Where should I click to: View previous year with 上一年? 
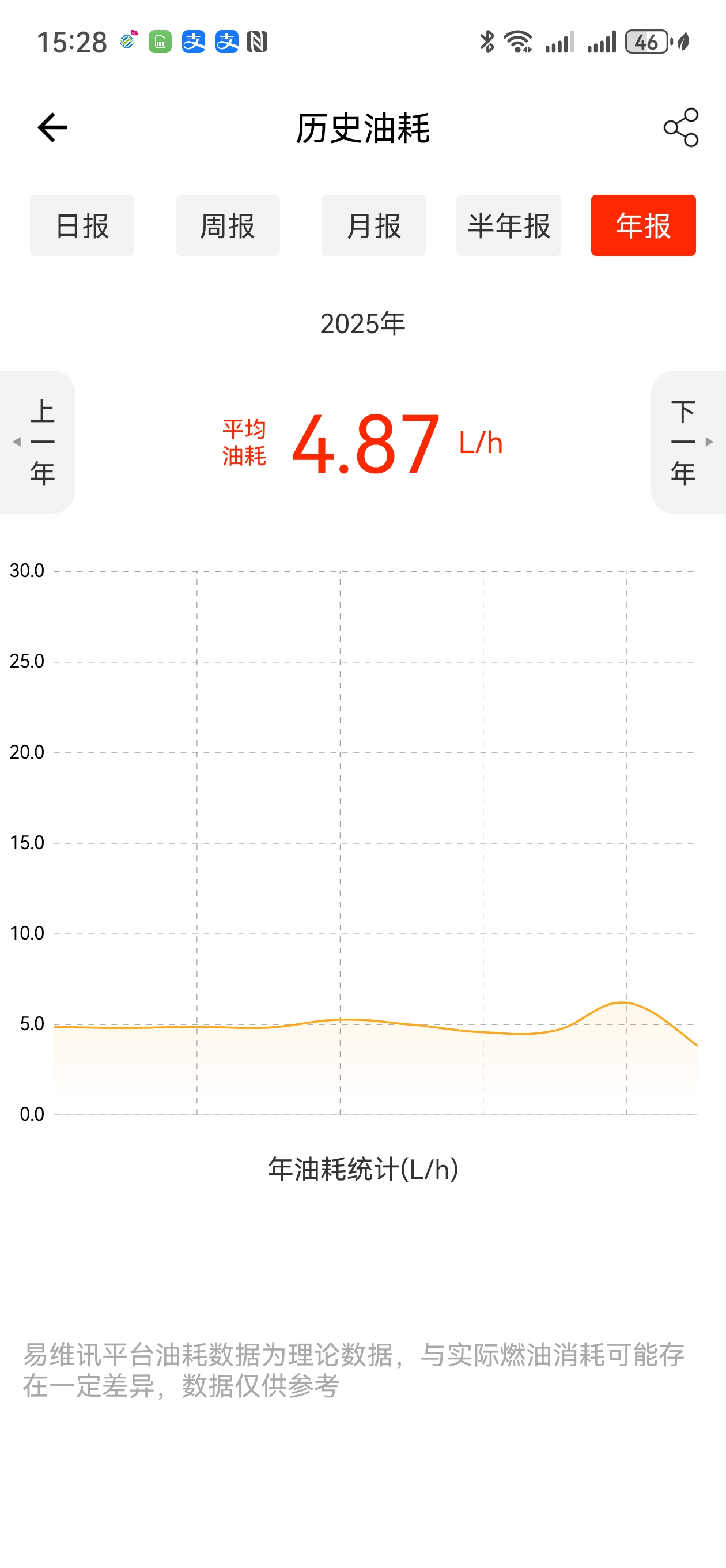37,442
